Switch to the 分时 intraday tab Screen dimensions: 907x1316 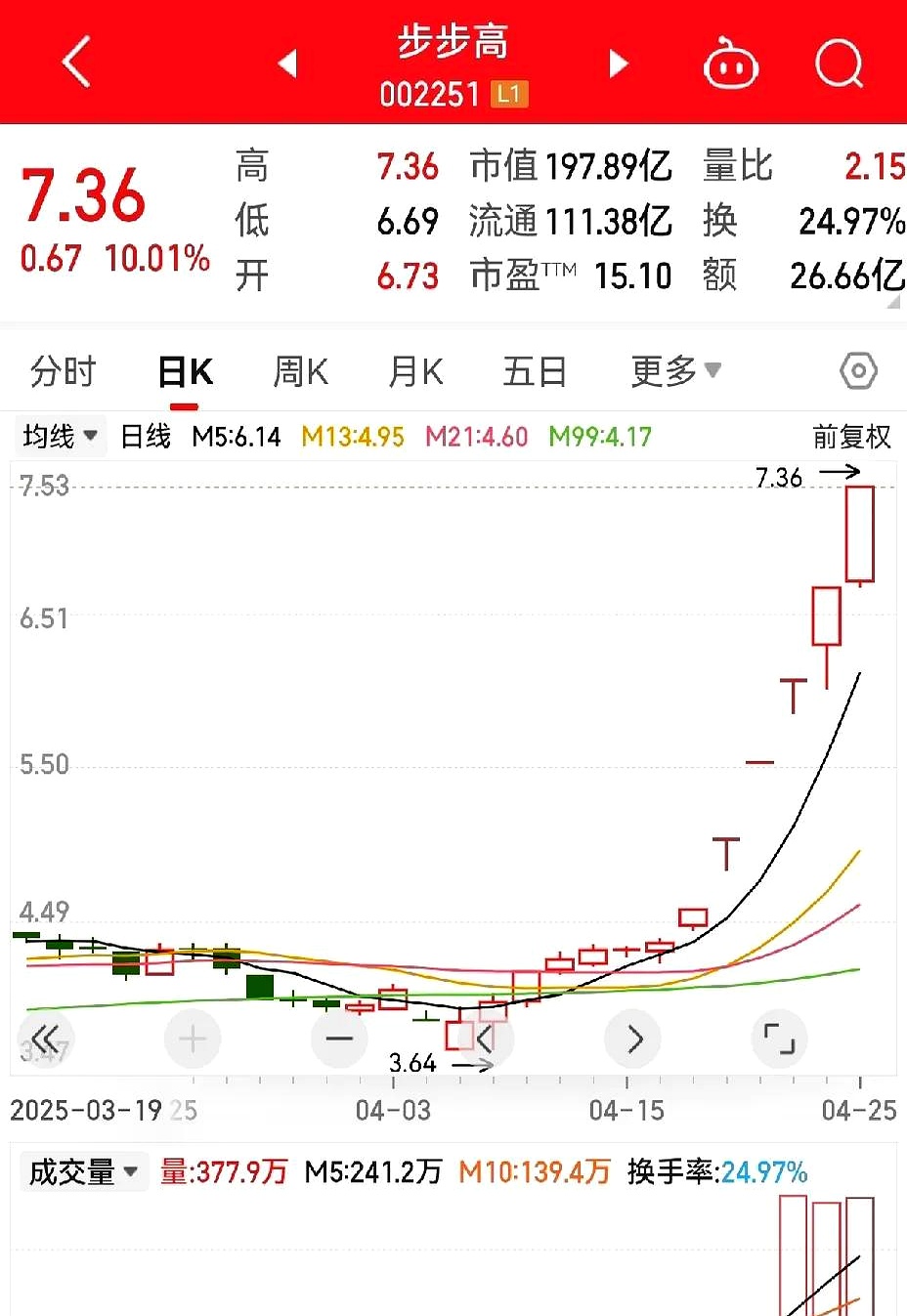(62, 371)
